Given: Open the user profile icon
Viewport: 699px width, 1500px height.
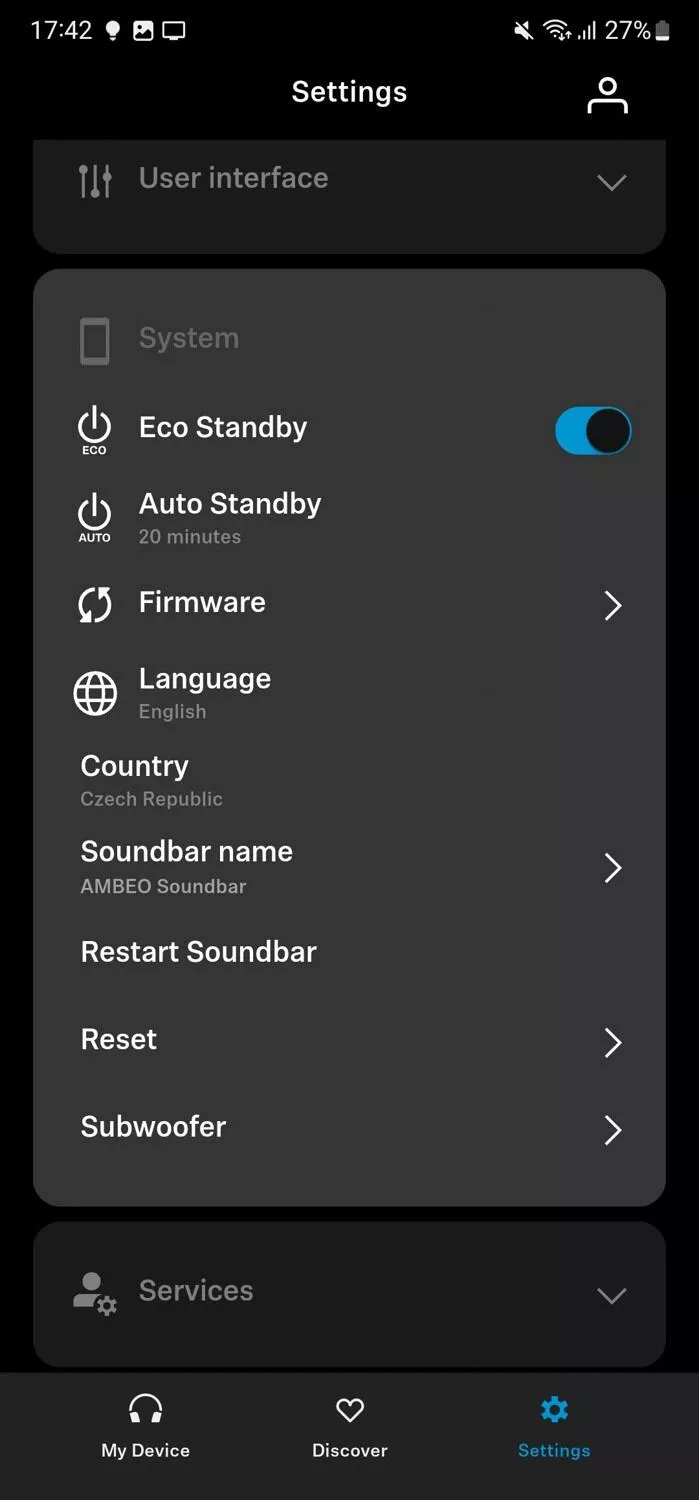Looking at the screenshot, I should [x=607, y=95].
